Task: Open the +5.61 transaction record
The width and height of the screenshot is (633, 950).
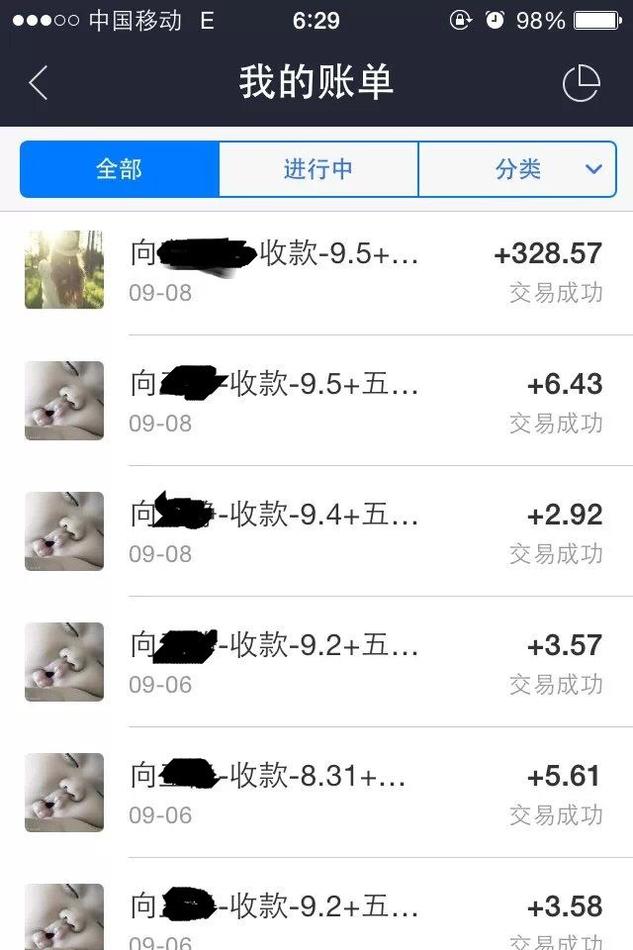Action: coord(316,792)
